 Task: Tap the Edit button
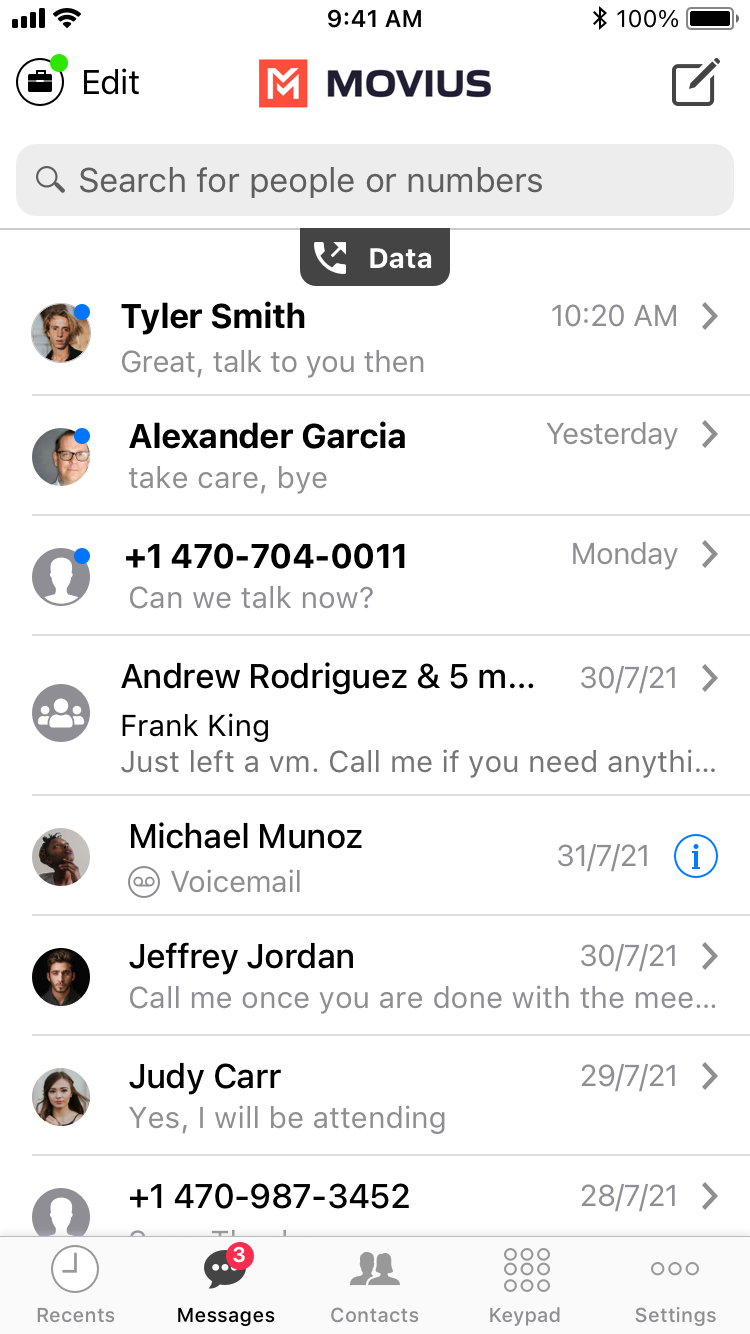pos(110,83)
